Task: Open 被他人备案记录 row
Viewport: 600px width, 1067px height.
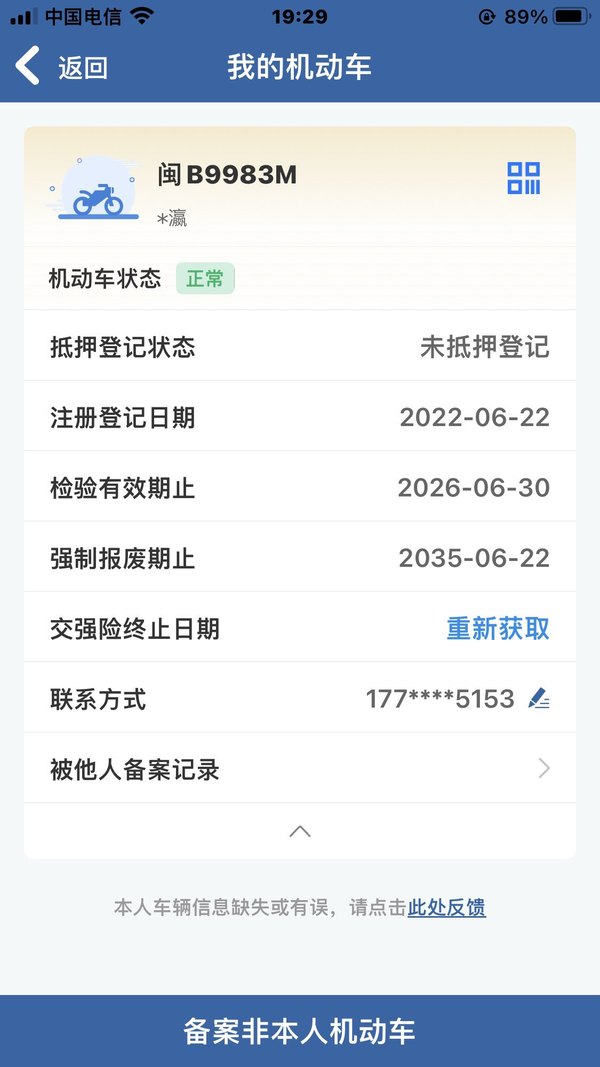Action: pos(300,769)
